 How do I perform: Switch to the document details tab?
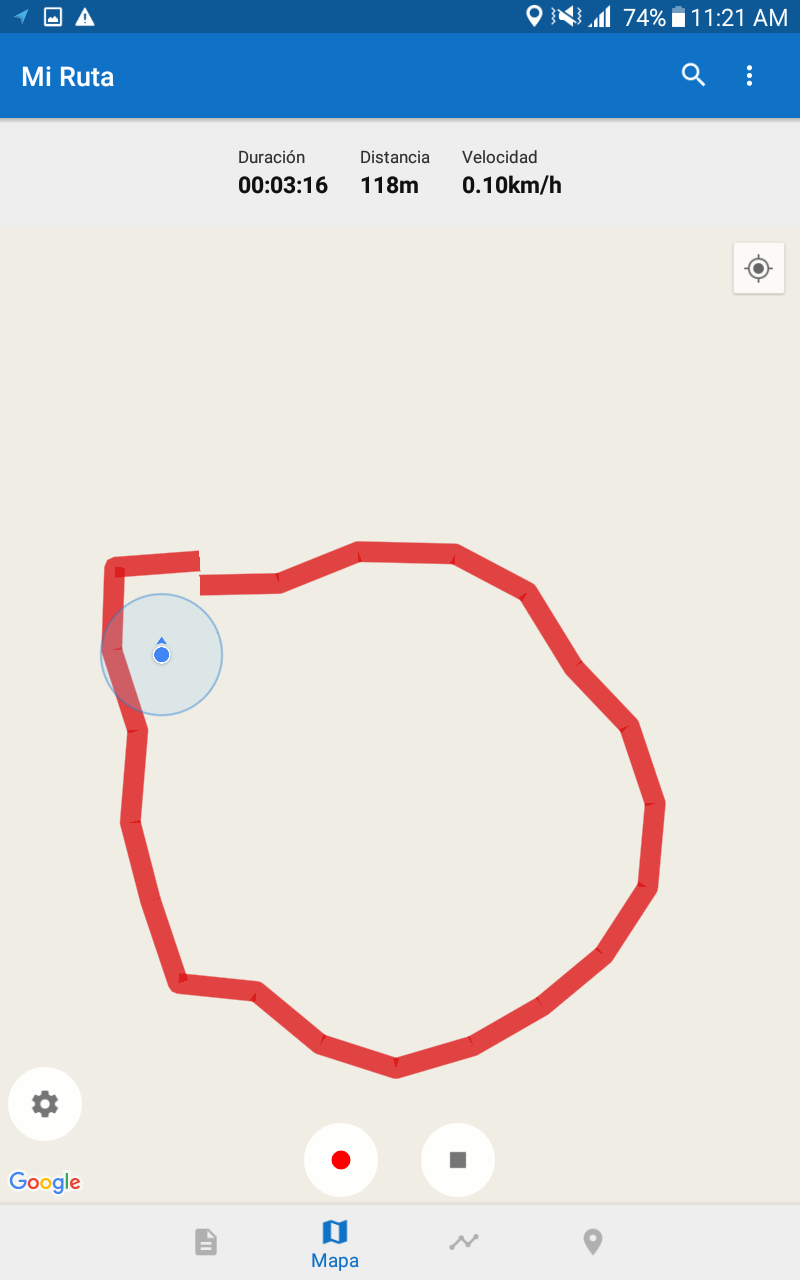(x=205, y=1242)
